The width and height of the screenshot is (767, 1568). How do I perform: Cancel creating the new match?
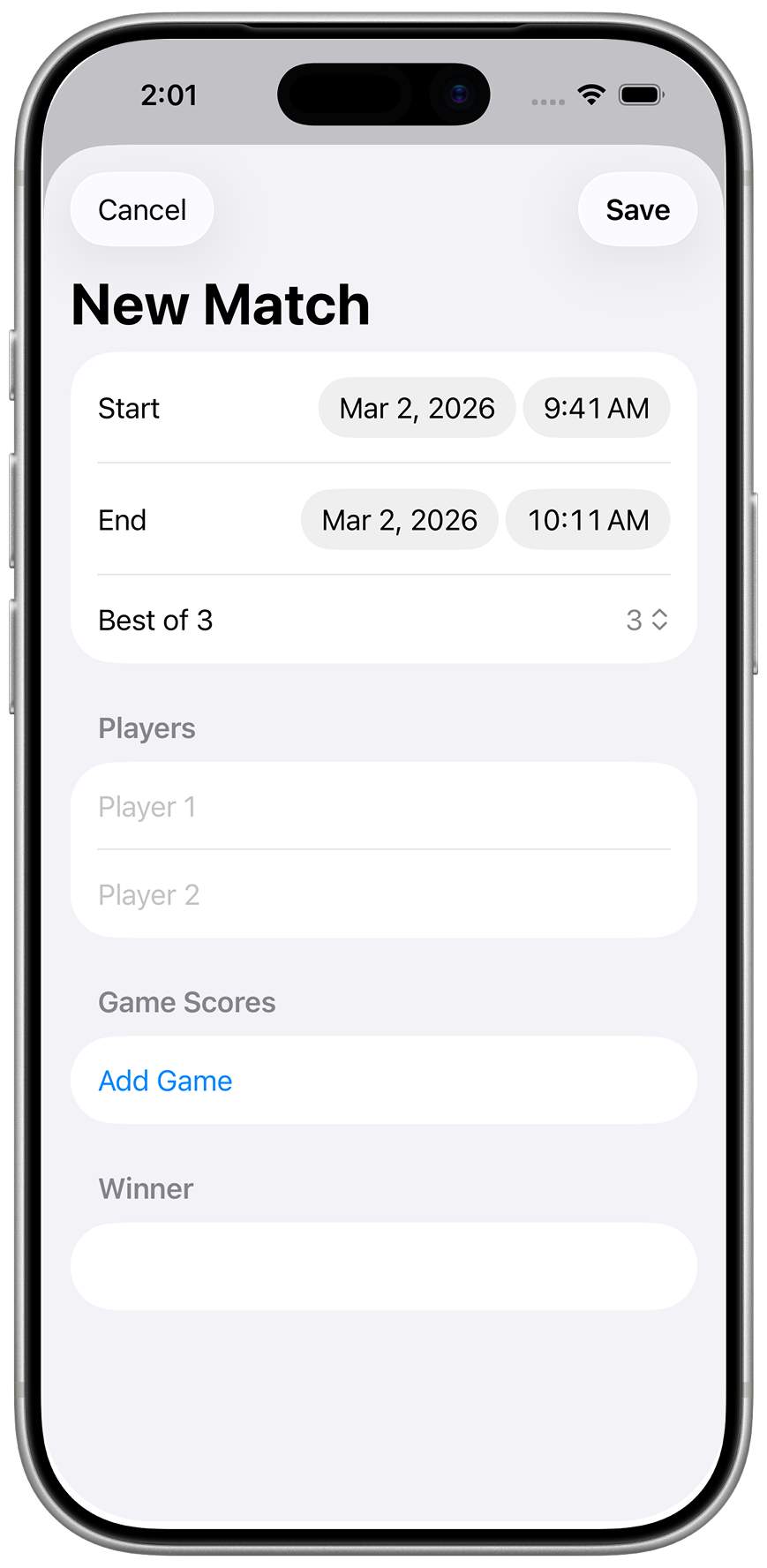point(142,210)
